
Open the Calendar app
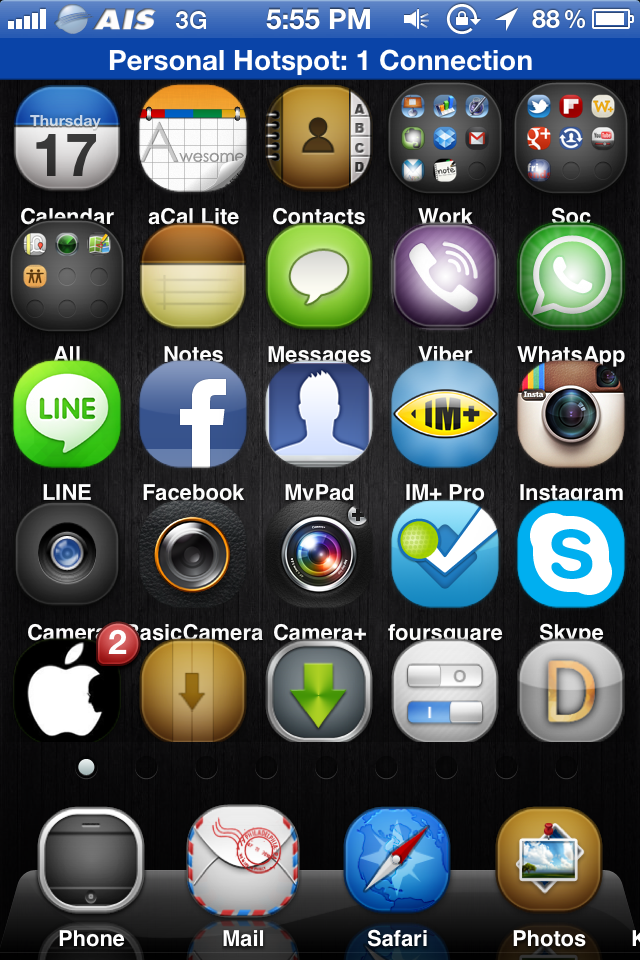pos(67,140)
